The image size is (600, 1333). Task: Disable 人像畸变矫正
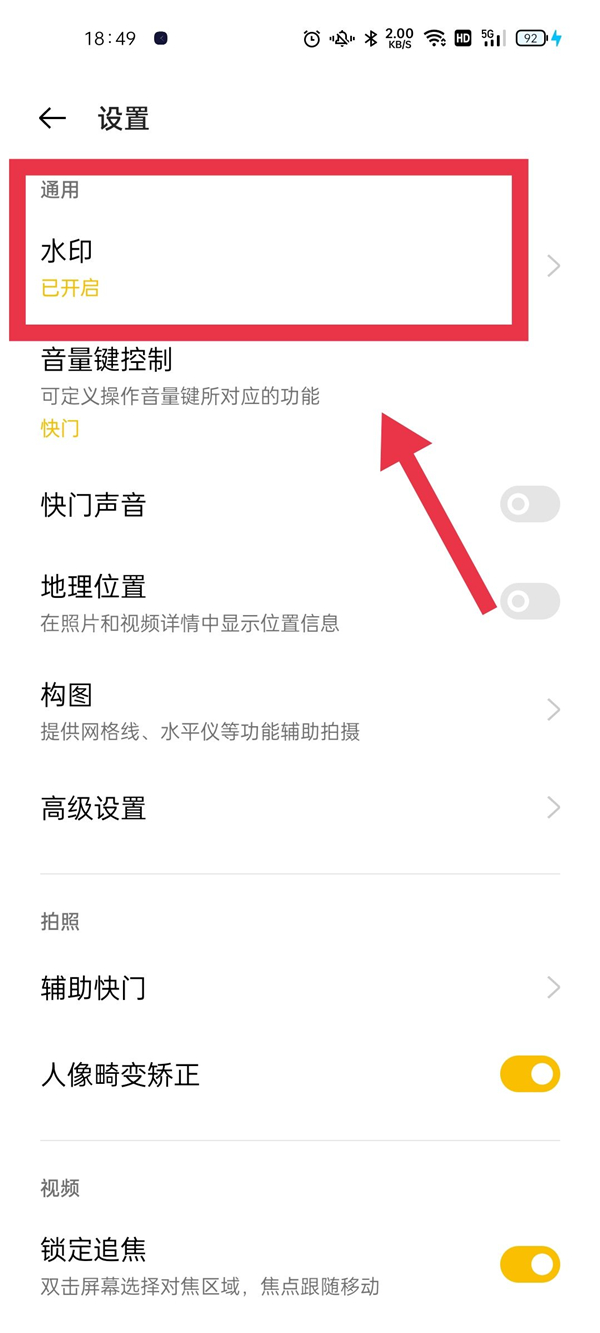[529, 1075]
